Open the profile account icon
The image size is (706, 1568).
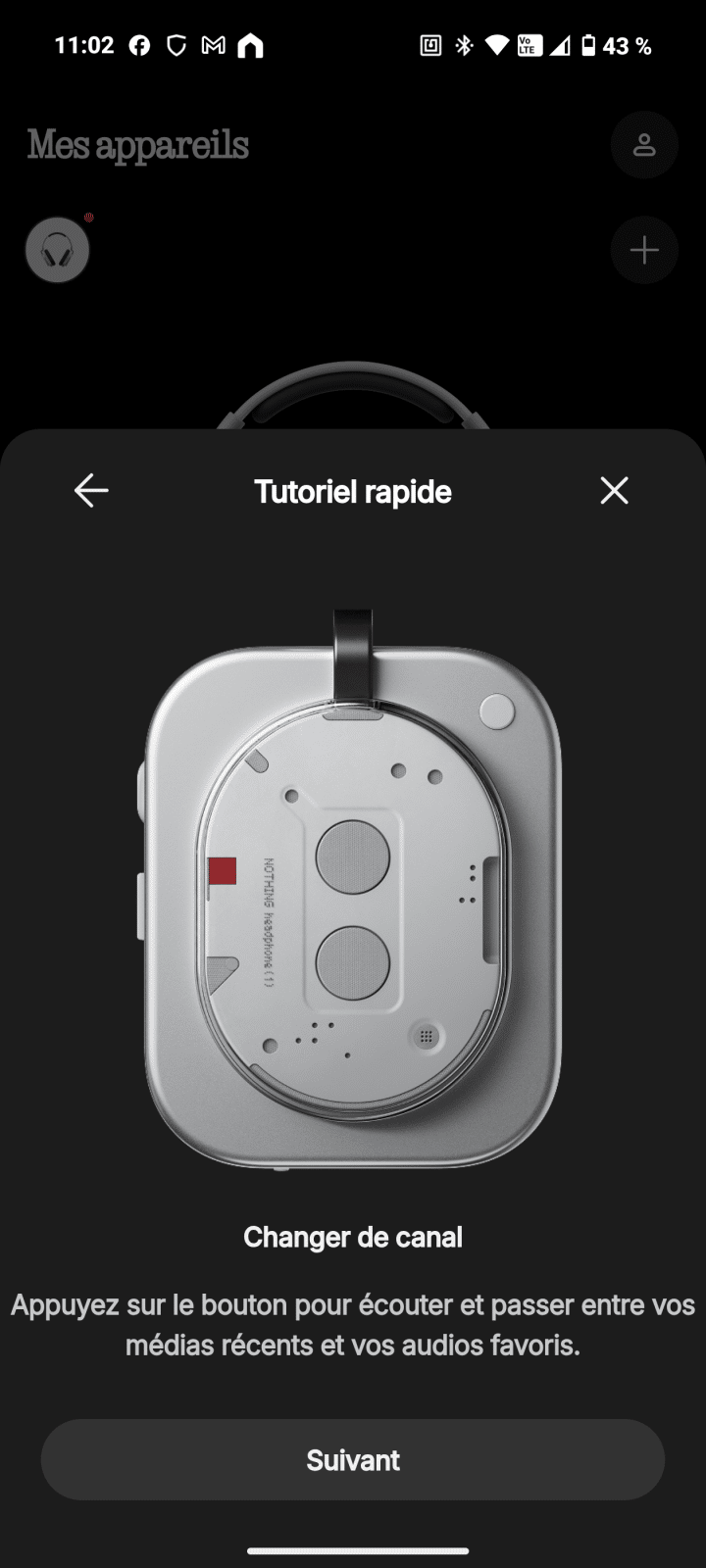point(644,145)
